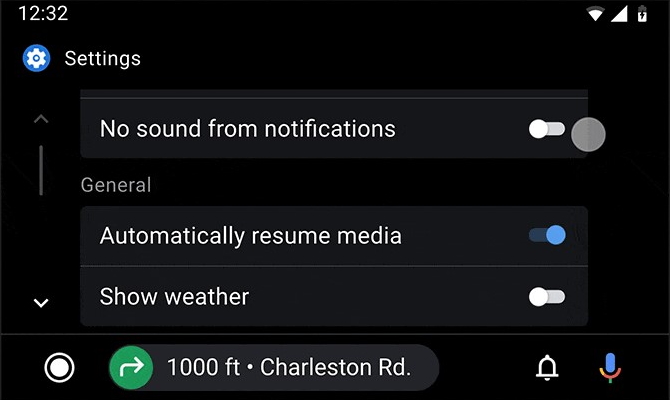Open the Charleston Rd. navigation card
Image resolution: width=670 pixels, height=400 pixels.
274,367
